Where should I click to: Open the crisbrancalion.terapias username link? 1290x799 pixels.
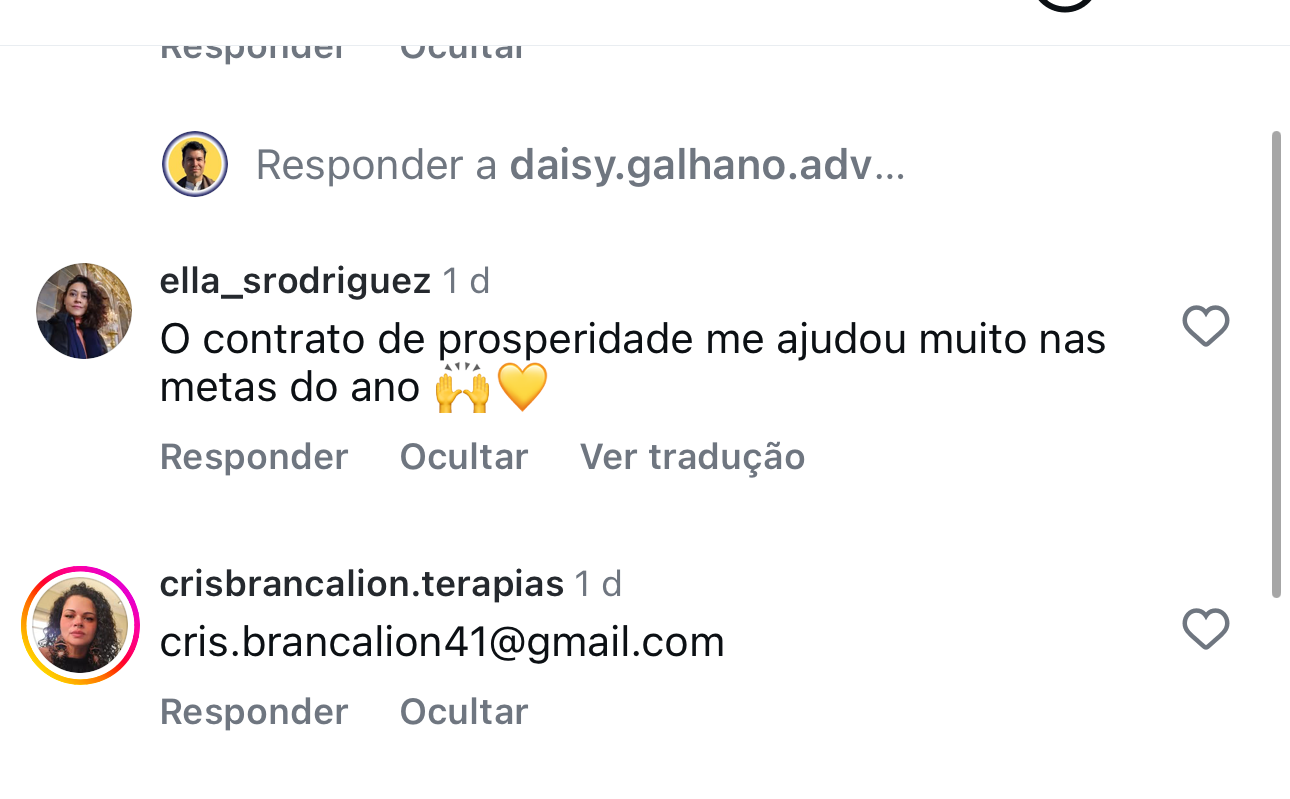[x=361, y=584]
